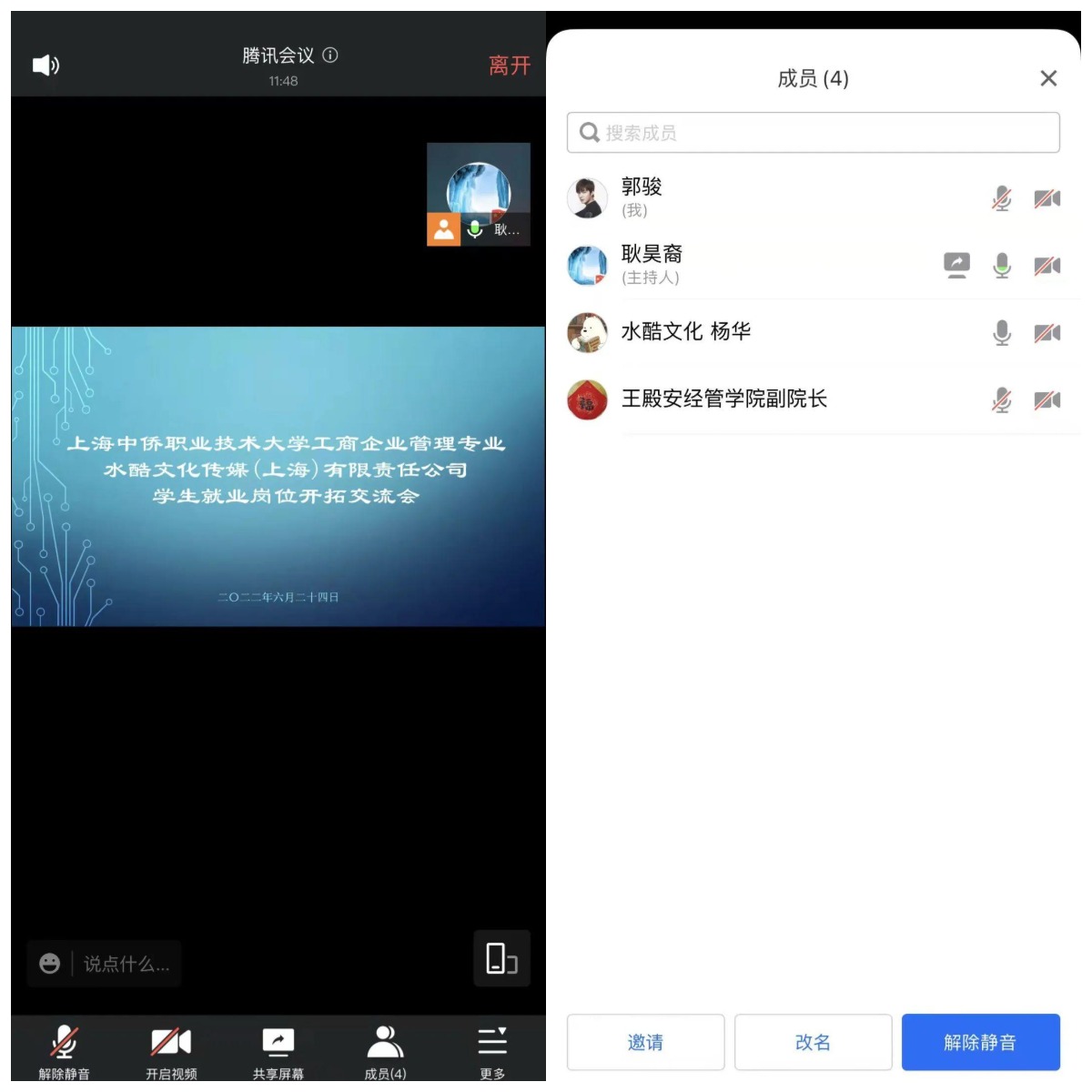Open the 更多 options menu

point(492,1049)
